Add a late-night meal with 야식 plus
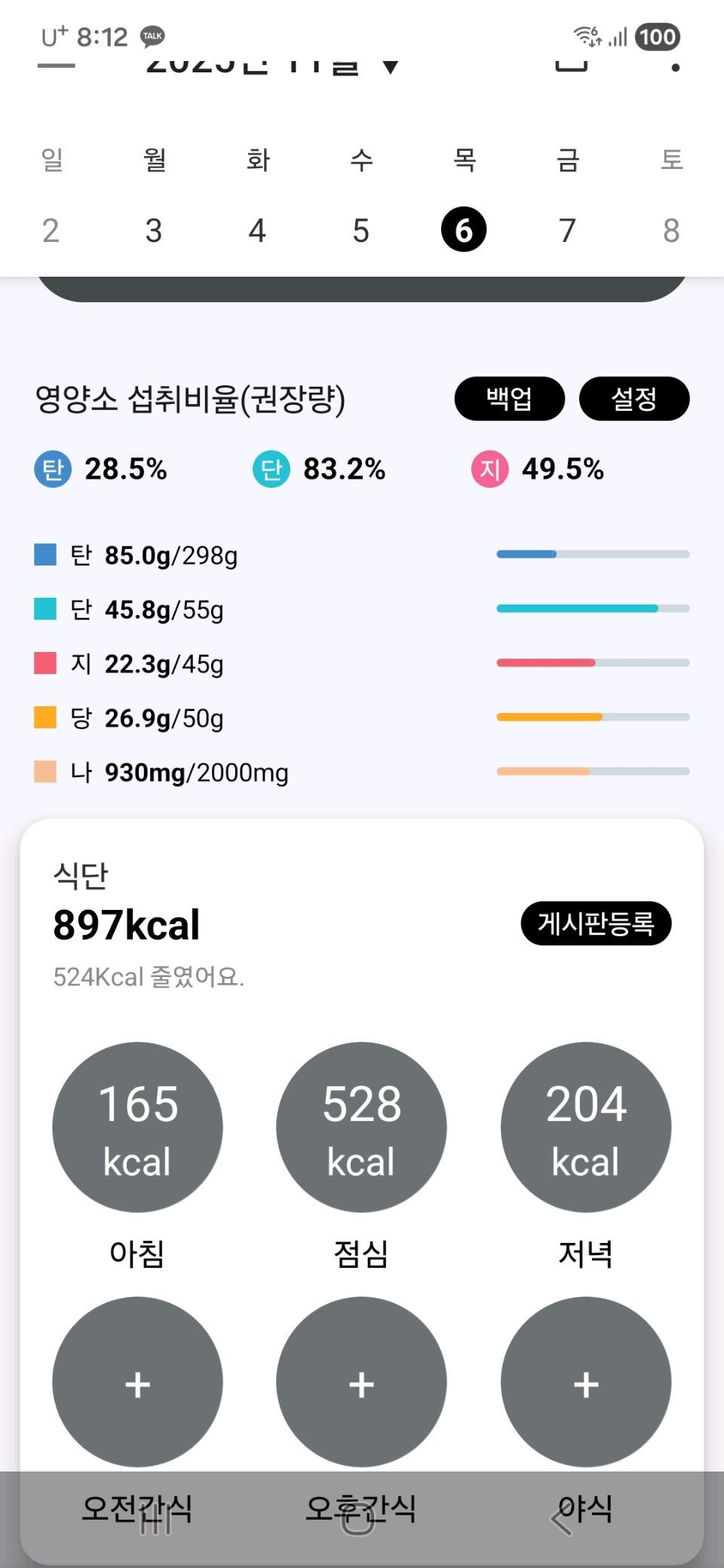This screenshot has width=724, height=1568. coord(585,1381)
